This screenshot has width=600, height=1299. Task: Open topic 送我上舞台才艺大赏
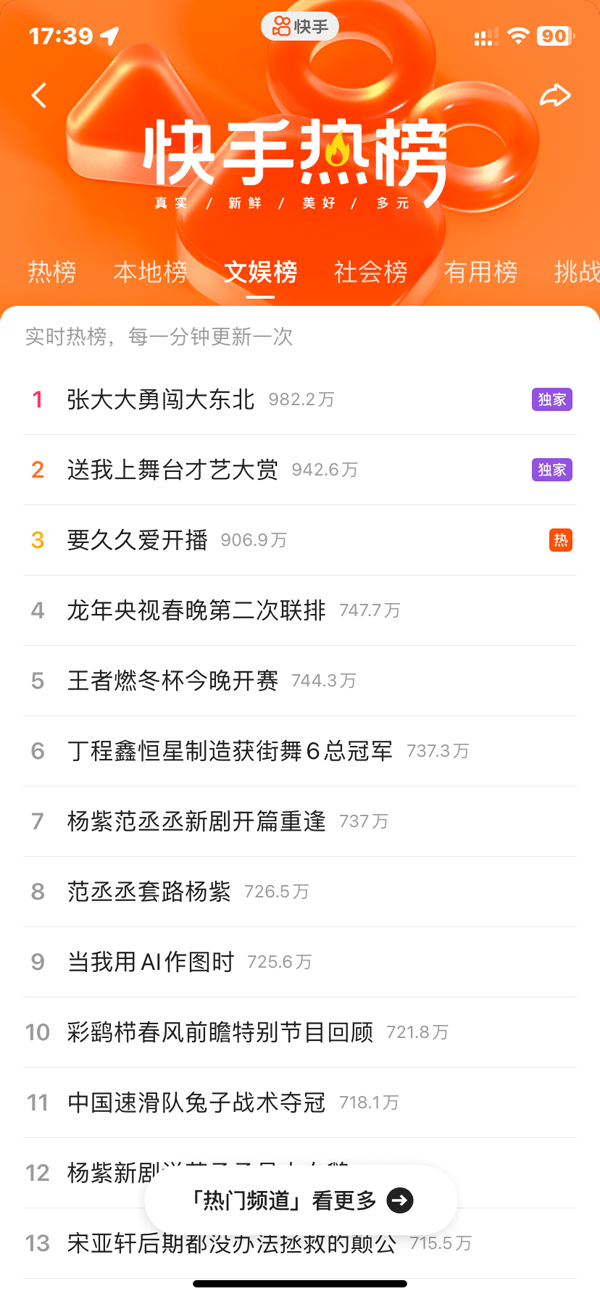tap(172, 470)
